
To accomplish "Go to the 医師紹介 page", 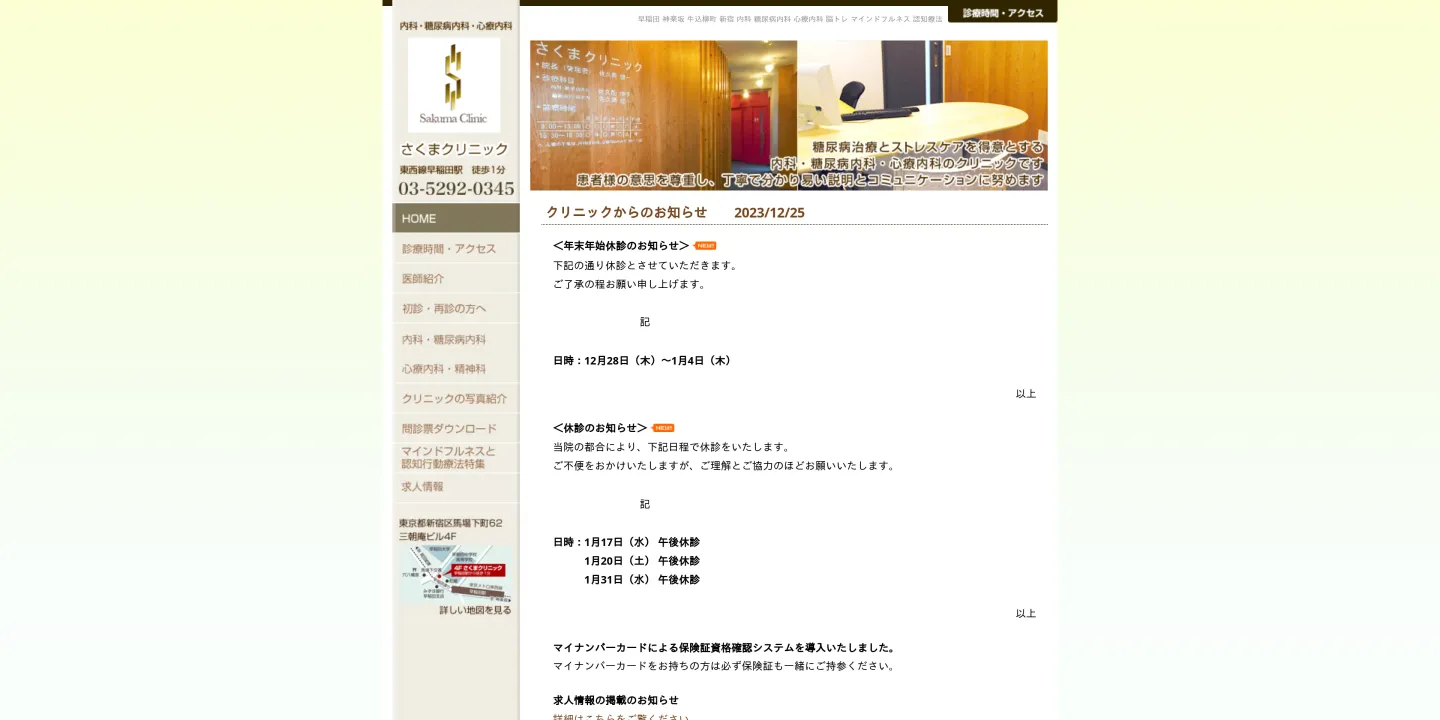I will (x=455, y=278).
